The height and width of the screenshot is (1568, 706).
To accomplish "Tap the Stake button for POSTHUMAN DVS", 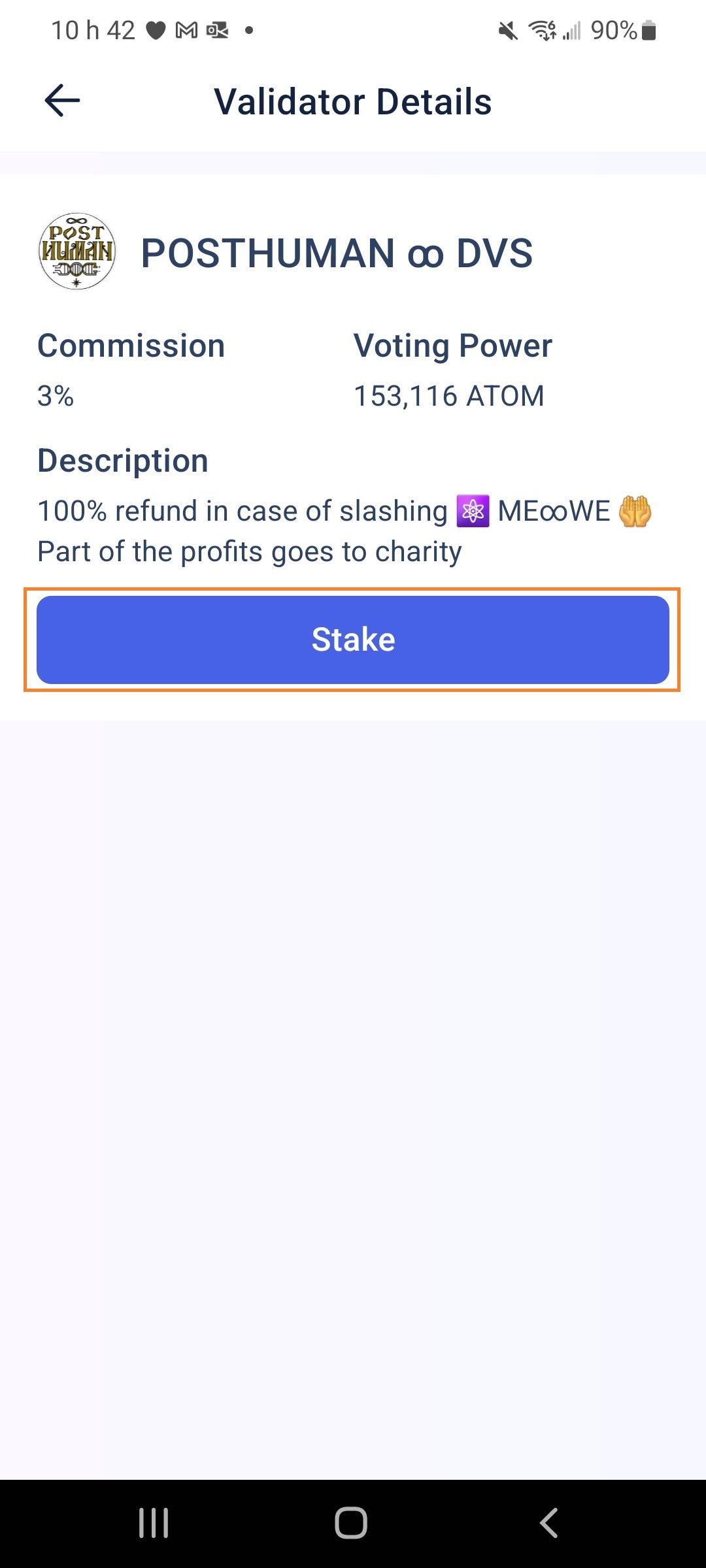I will [353, 640].
